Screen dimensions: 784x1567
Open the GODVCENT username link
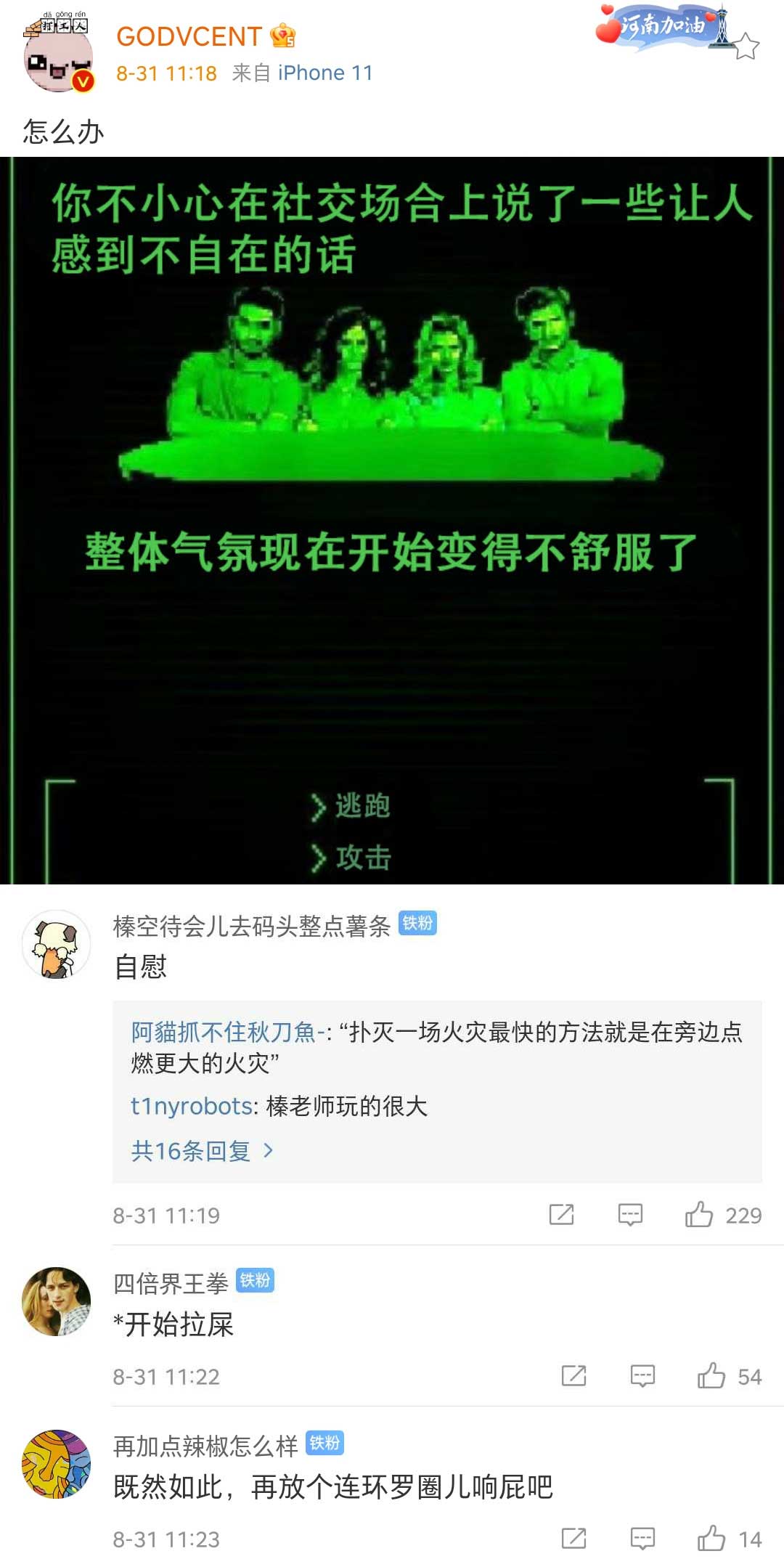click(189, 36)
